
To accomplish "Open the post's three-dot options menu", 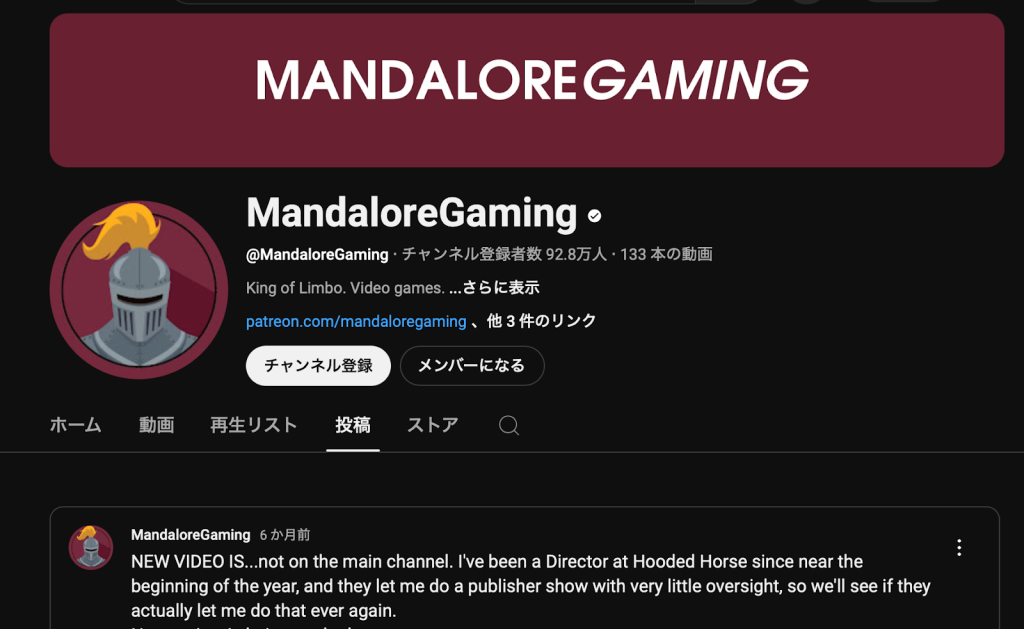I will click(959, 548).
